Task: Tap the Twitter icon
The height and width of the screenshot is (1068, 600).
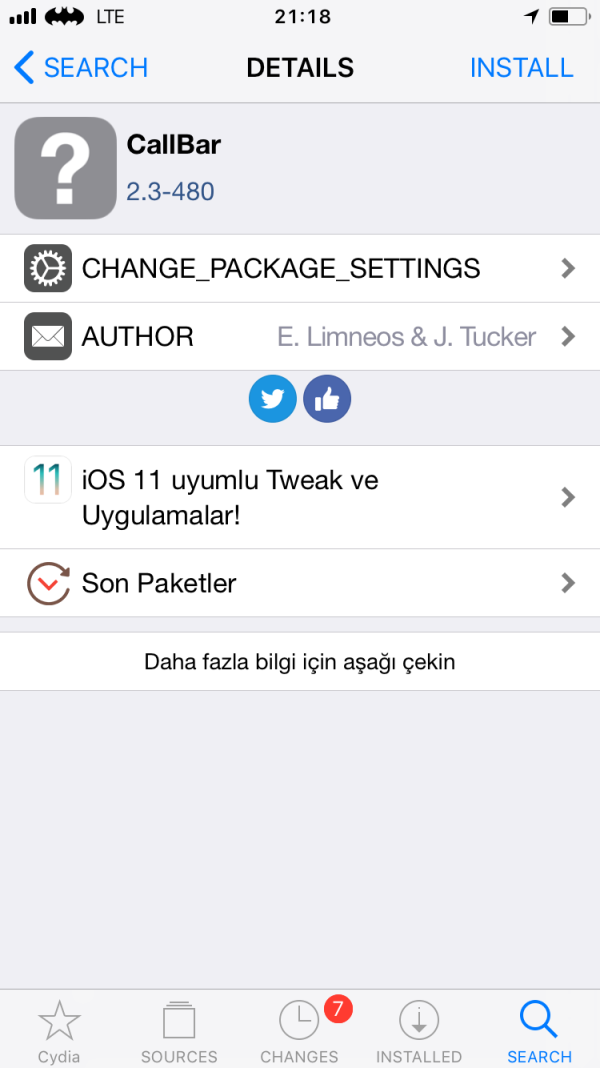Action: (x=272, y=400)
